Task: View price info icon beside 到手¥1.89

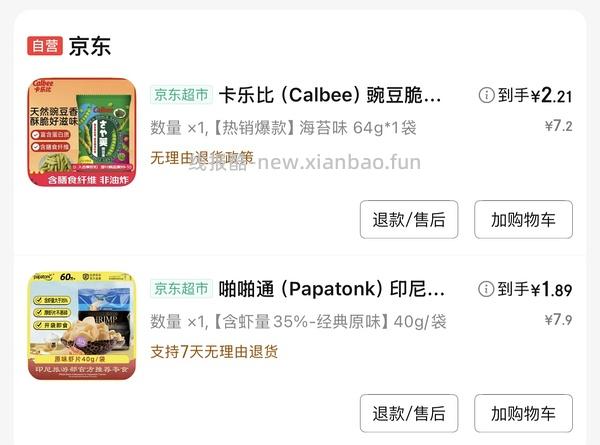Action: pos(487,290)
